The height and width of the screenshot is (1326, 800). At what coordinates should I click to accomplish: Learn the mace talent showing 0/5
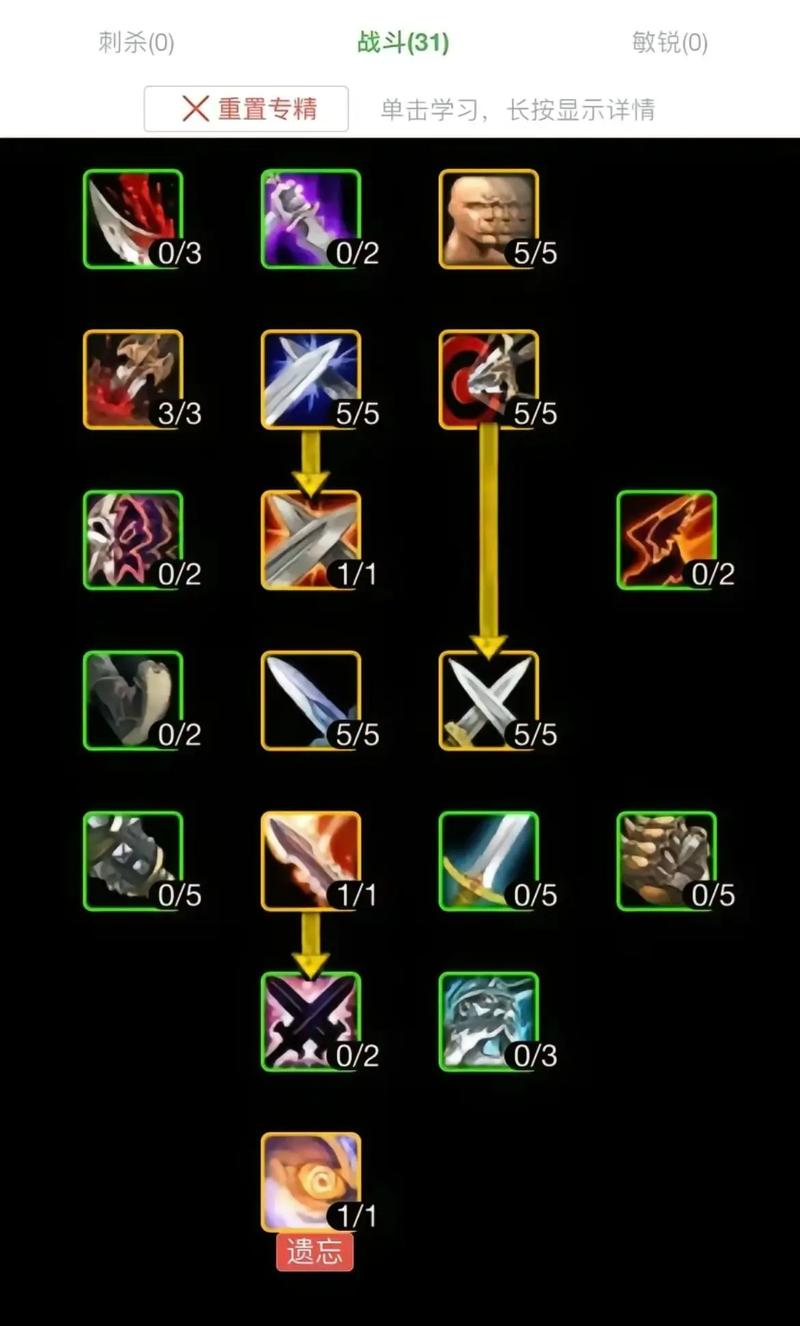pos(133,861)
